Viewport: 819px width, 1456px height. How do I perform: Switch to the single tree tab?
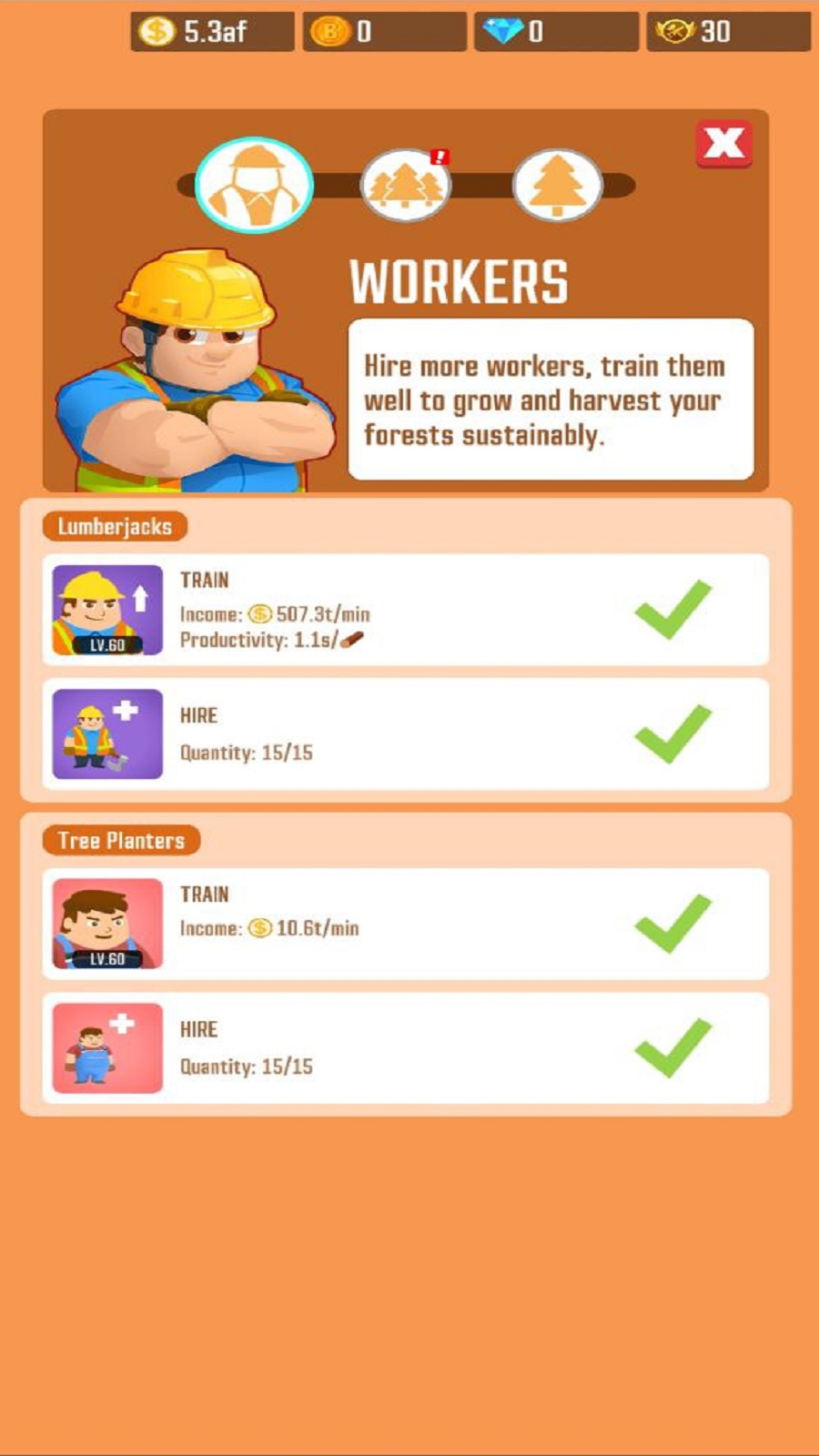point(557,186)
